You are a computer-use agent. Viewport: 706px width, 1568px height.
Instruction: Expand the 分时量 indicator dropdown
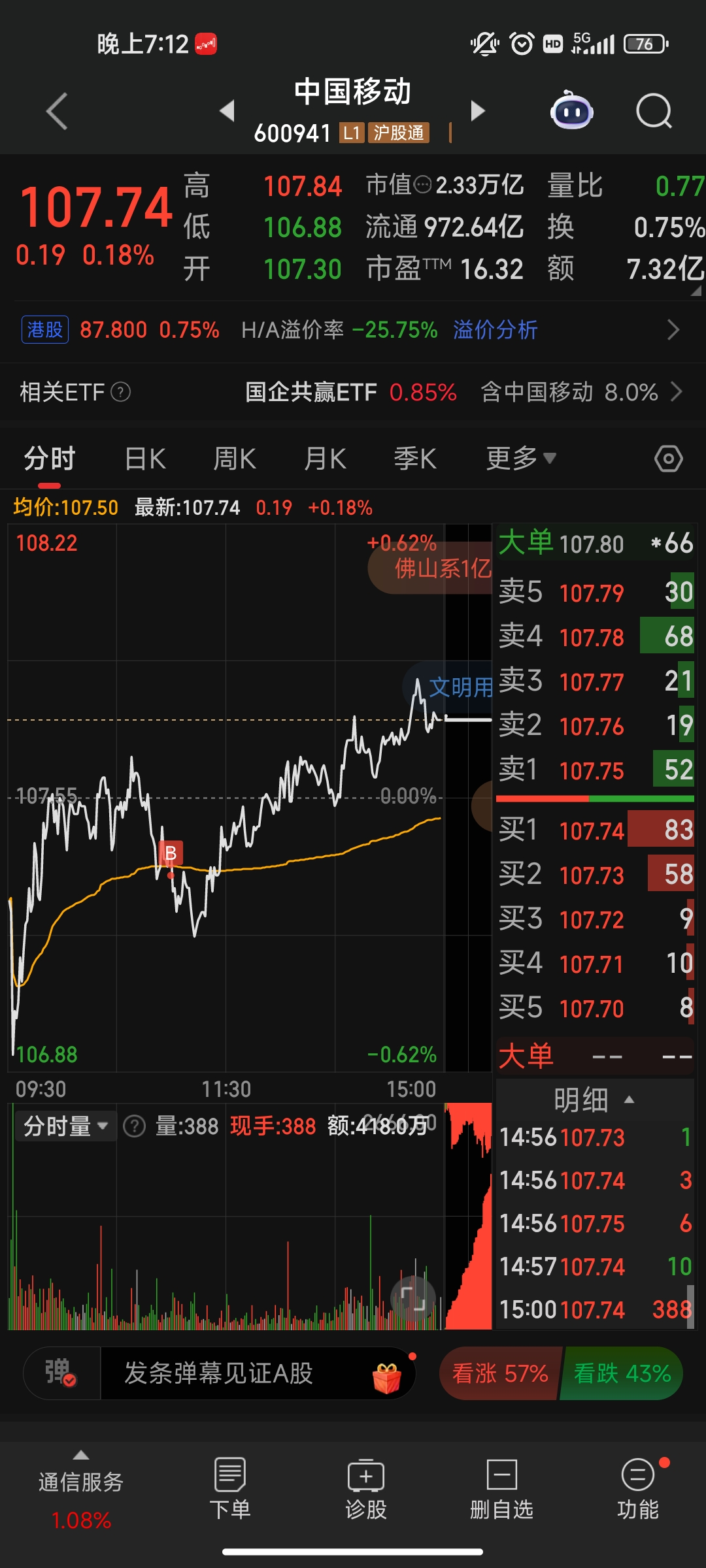point(65,1126)
